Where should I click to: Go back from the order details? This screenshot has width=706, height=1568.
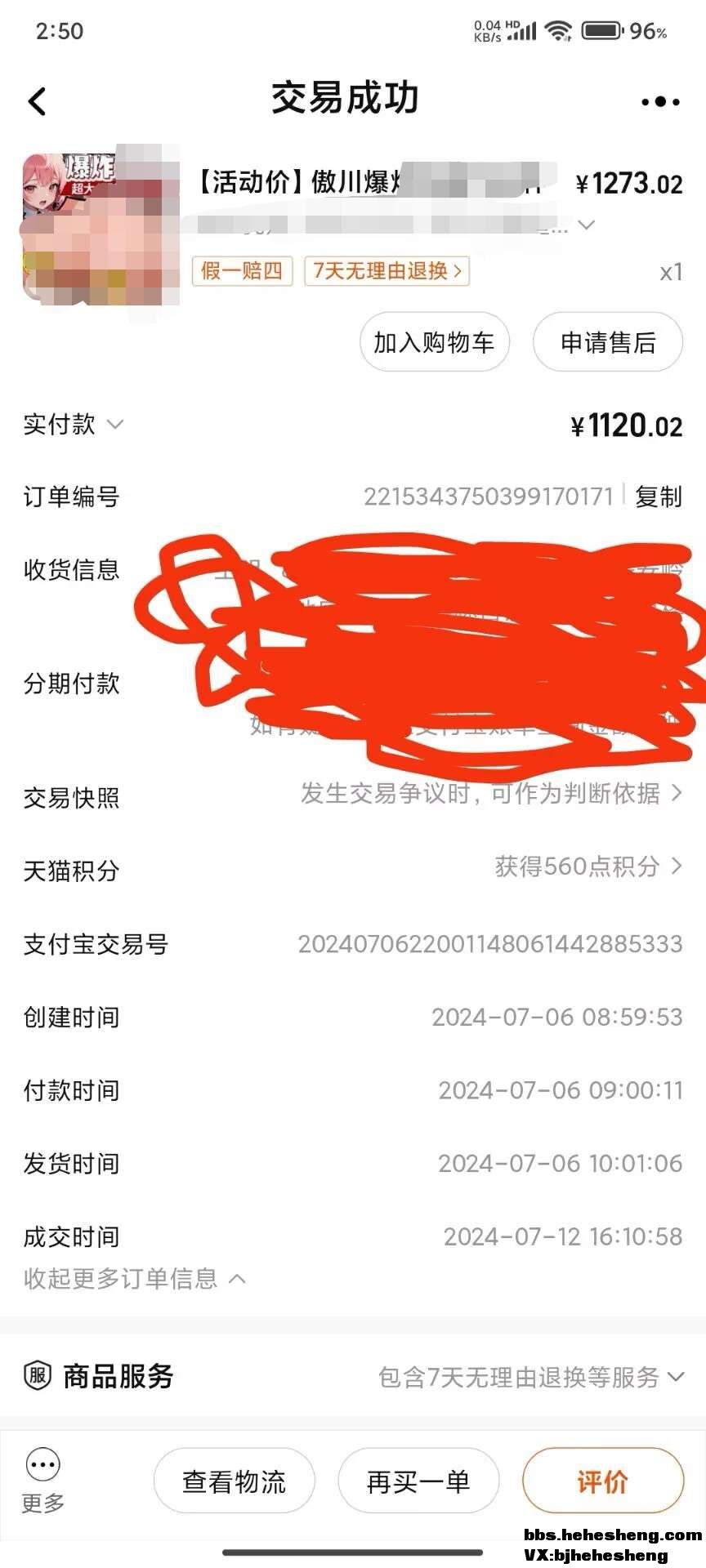(x=37, y=101)
